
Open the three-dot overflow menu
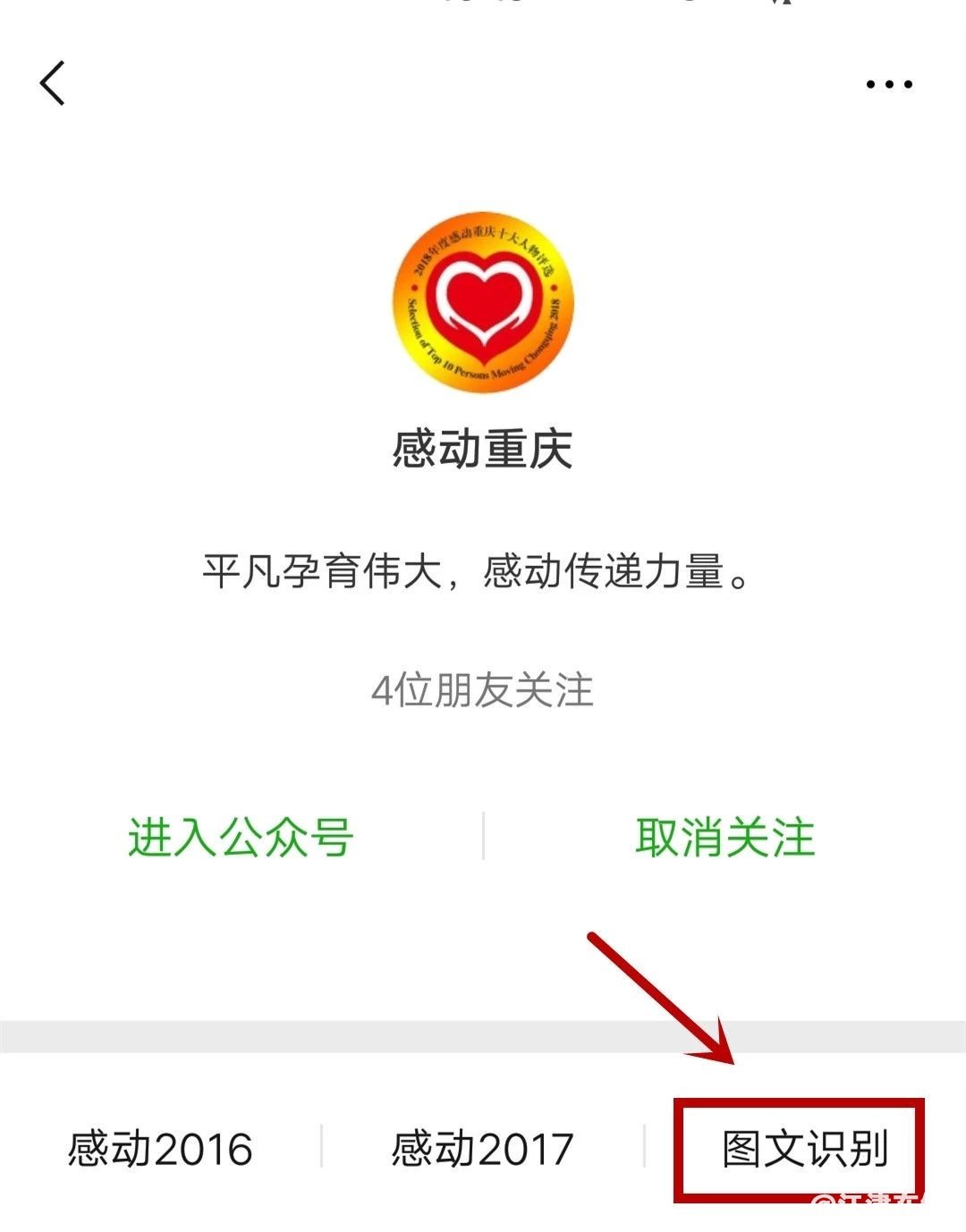pyautogui.click(x=888, y=84)
